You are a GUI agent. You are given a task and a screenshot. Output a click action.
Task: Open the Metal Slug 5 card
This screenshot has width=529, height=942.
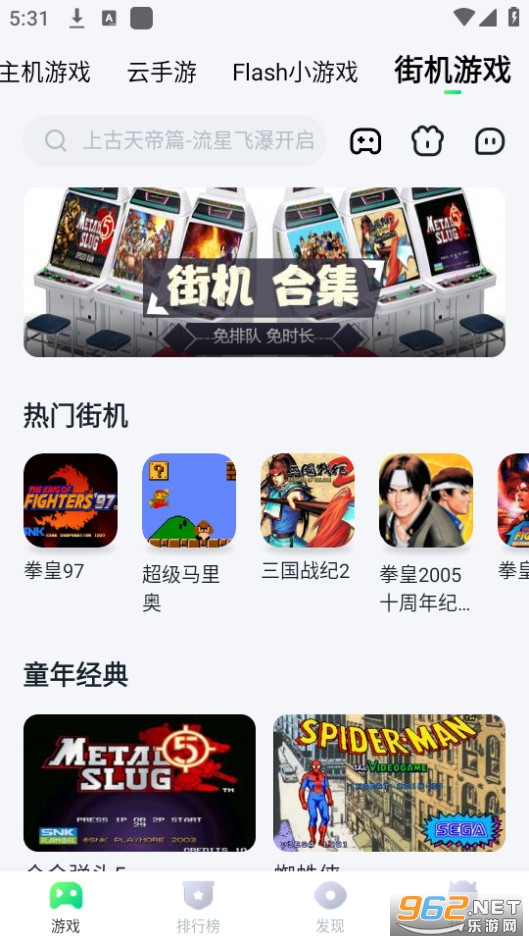click(x=139, y=783)
